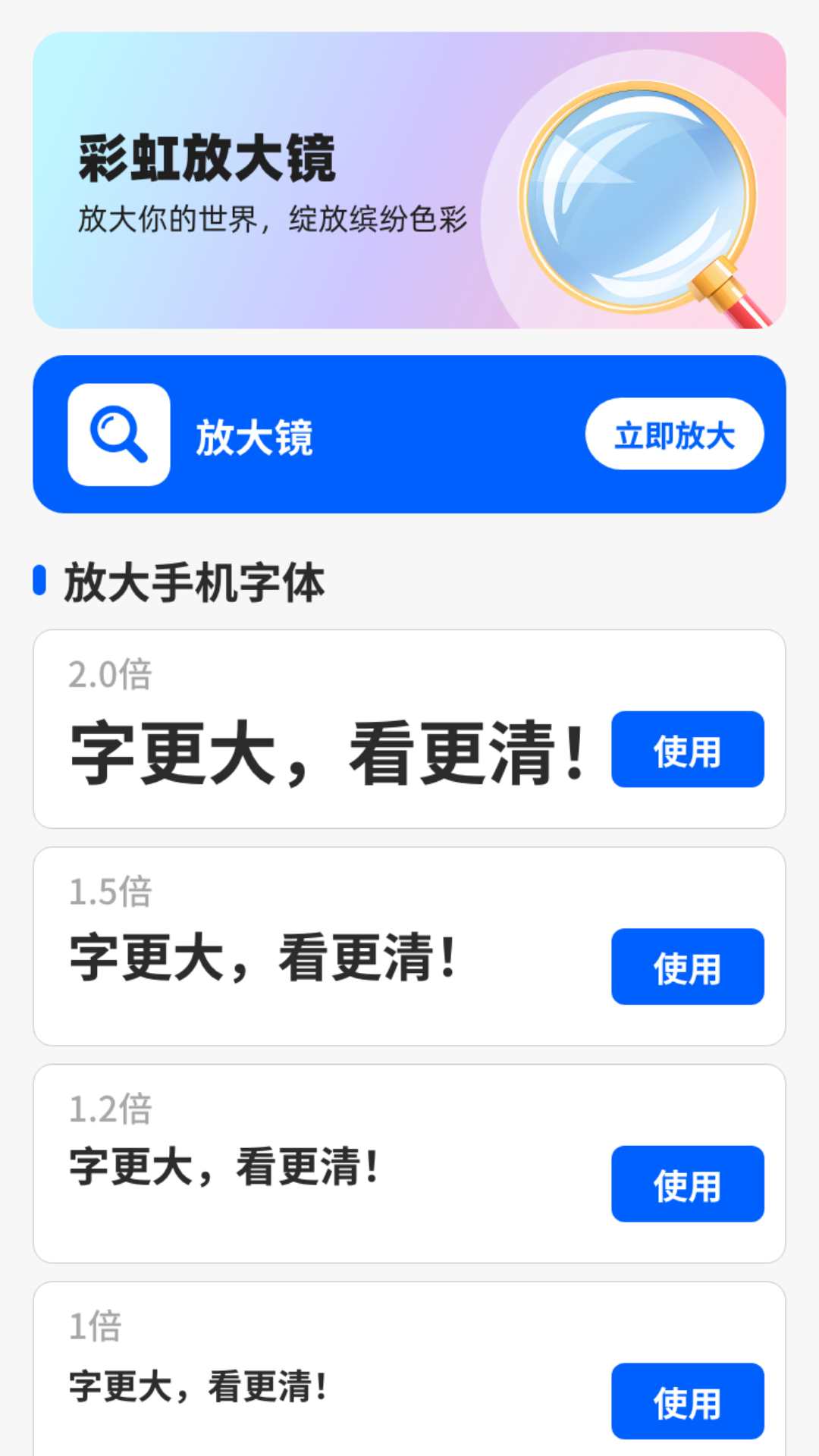Tap the blue magnifier icon next to 放大镜
This screenshot has height=1456, width=819.
click(x=118, y=433)
